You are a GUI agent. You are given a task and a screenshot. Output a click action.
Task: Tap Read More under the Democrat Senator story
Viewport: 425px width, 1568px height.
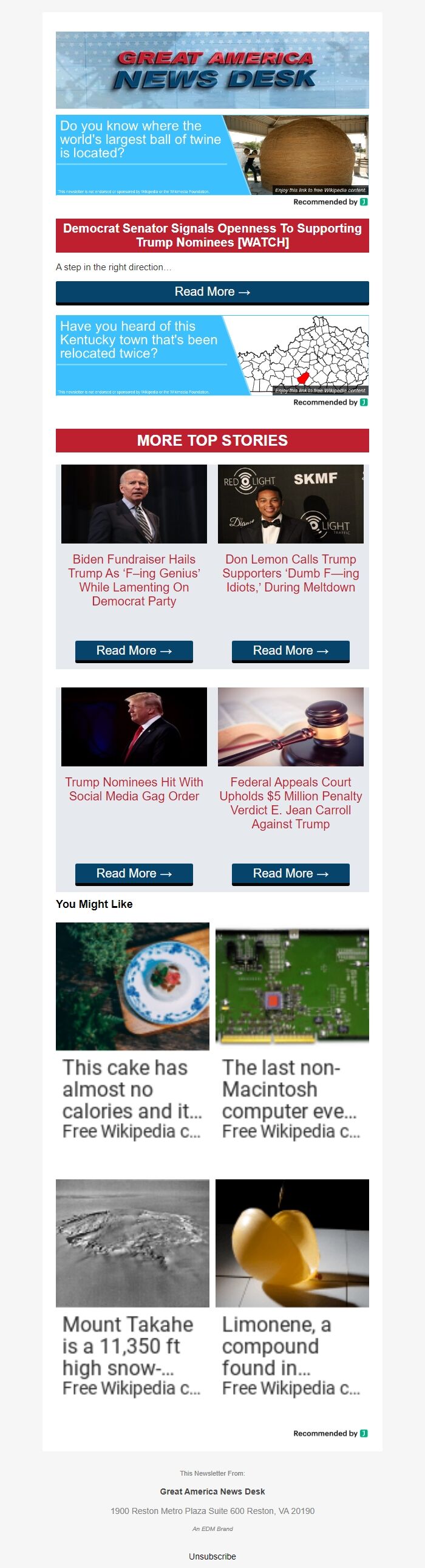tap(212, 292)
